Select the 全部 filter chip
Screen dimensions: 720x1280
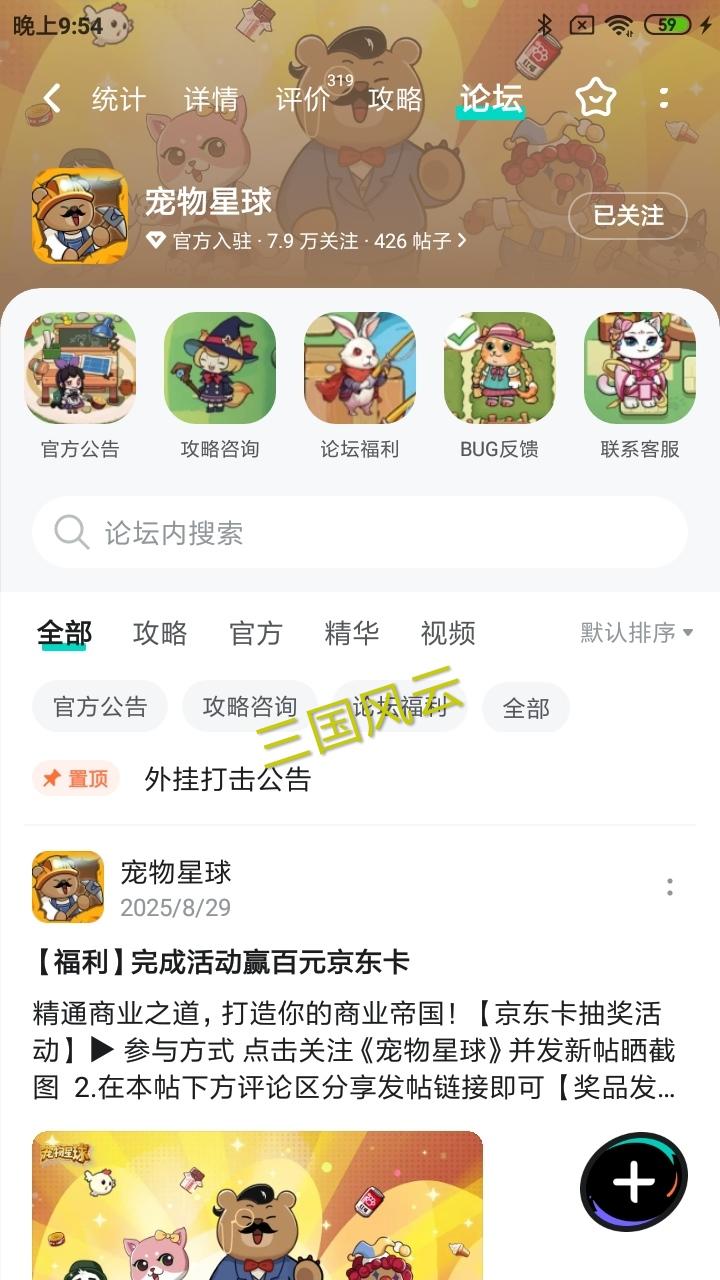click(525, 707)
